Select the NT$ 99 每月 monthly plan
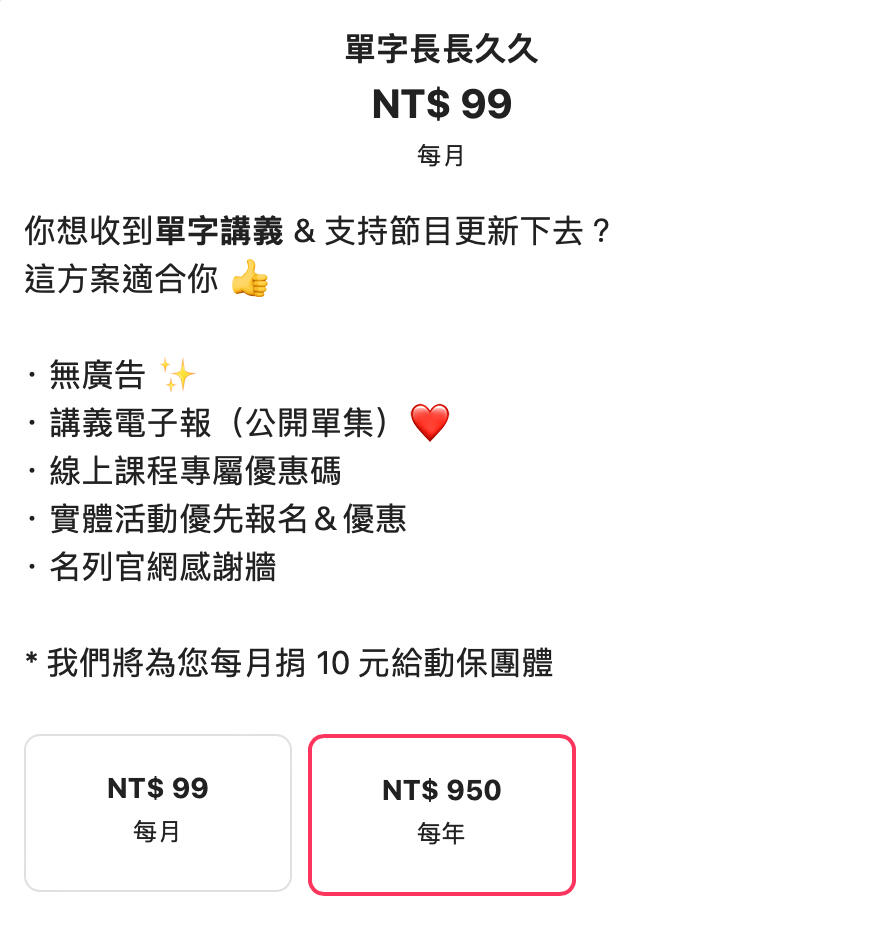This screenshot has width=882, height=926. [x=158, y=812]
